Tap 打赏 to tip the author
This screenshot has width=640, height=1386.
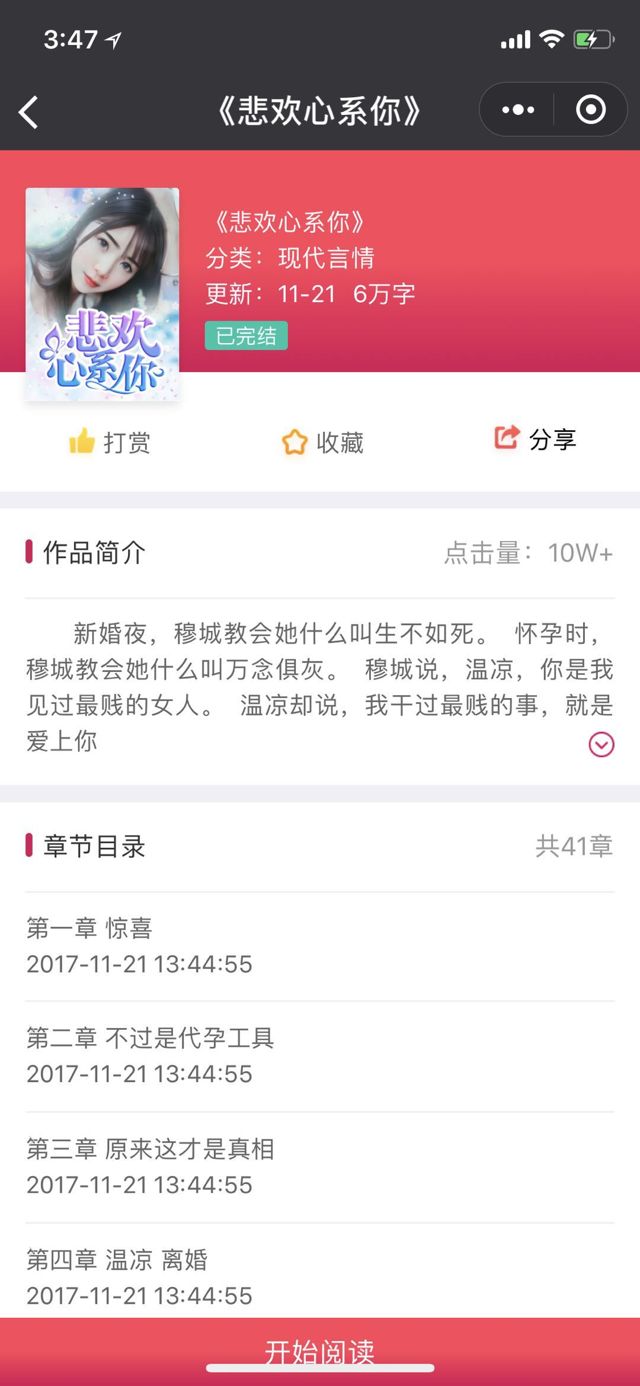110,442
